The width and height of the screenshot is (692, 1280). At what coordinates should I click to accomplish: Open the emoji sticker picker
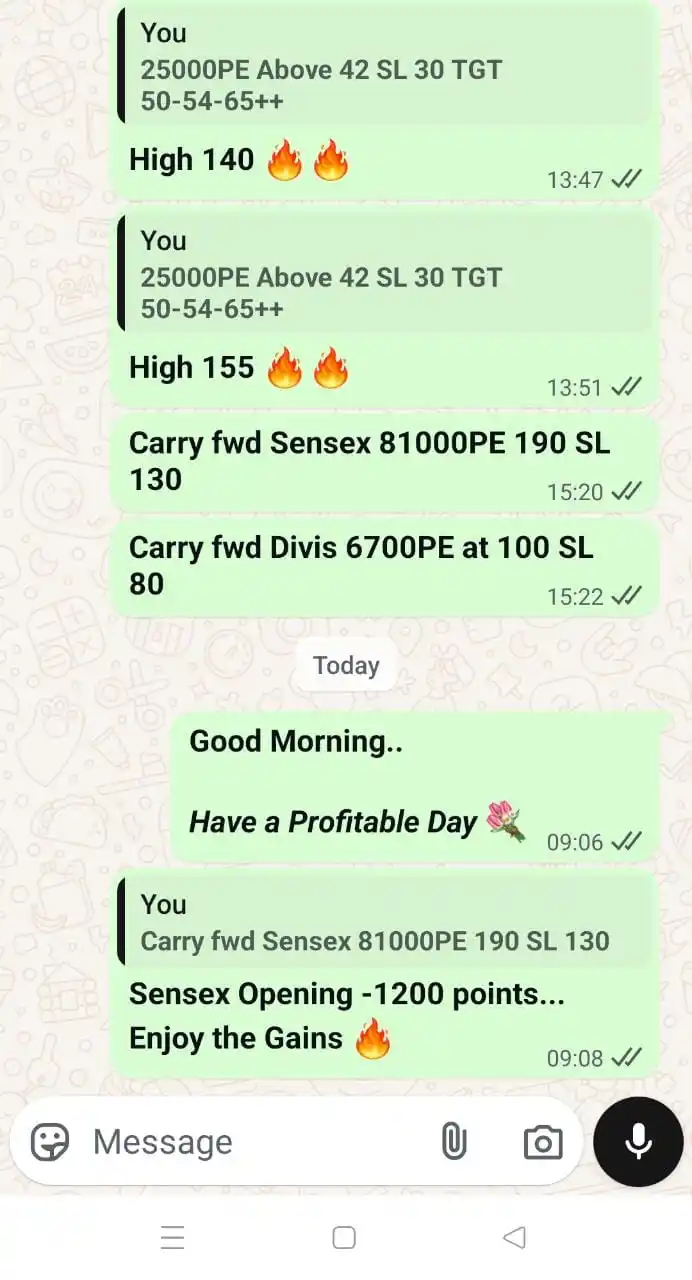(x=50, y=1142)
